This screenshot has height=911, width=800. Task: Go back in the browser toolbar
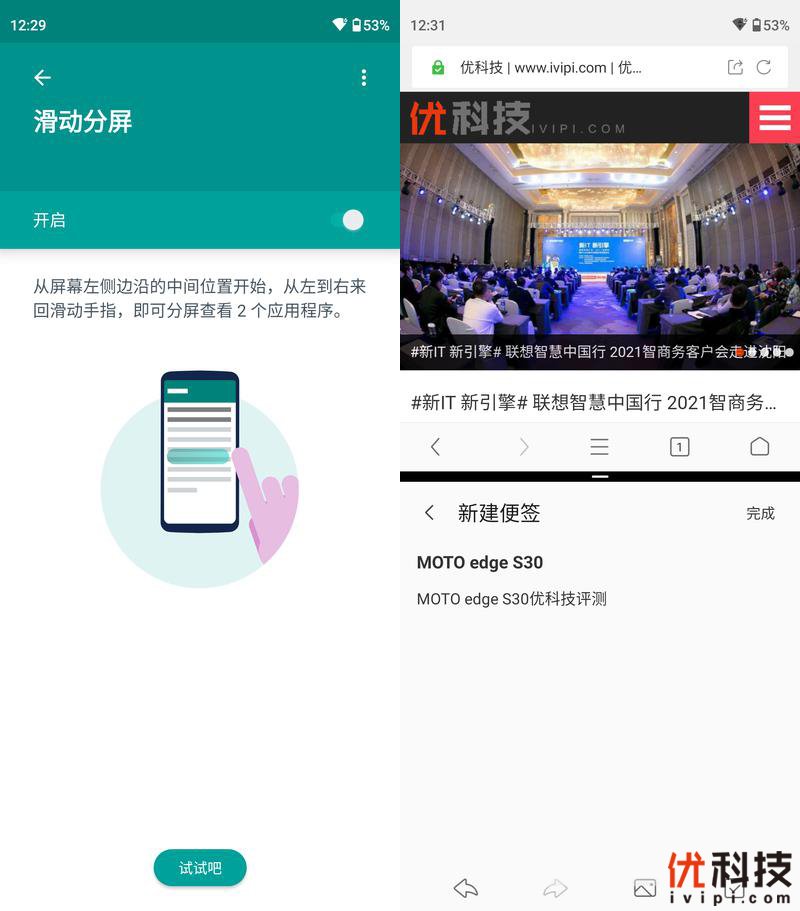(x=435, y=447)
